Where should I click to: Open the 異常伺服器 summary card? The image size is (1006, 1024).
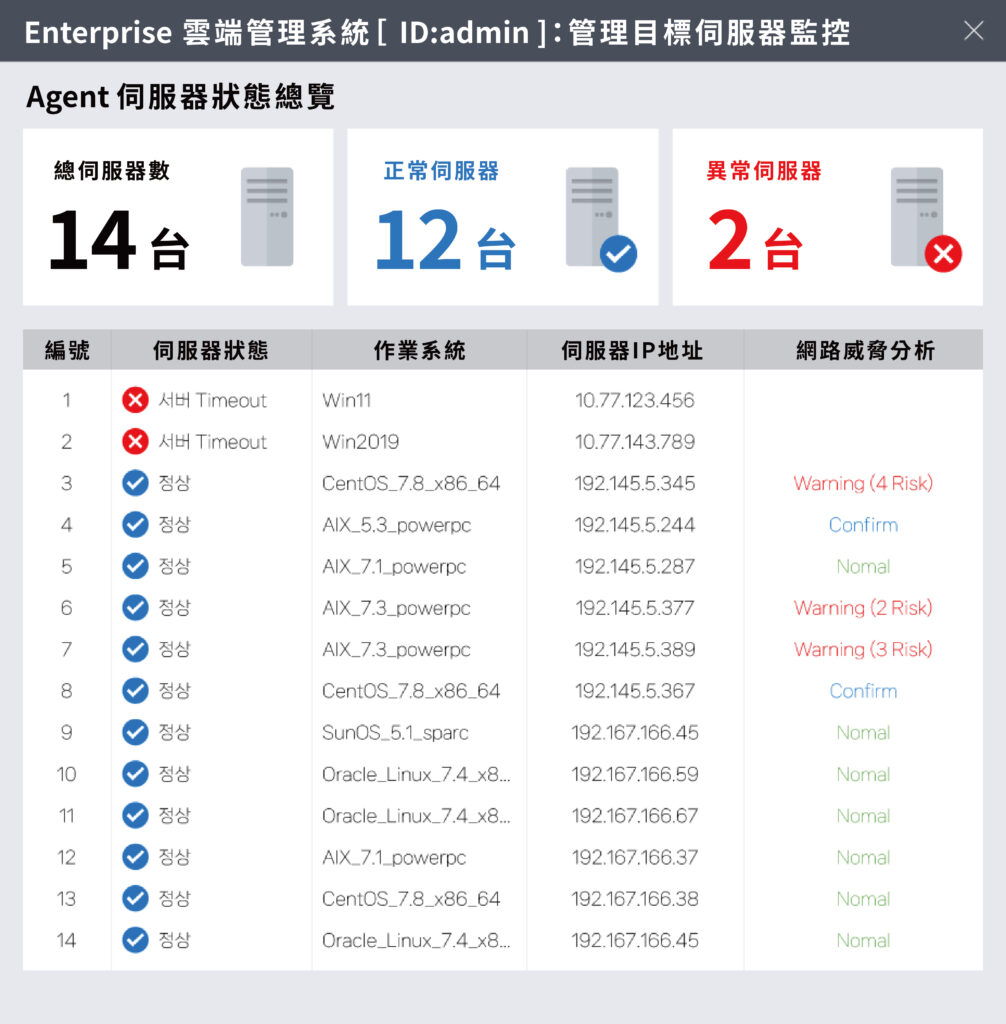(x=827, y=217)
